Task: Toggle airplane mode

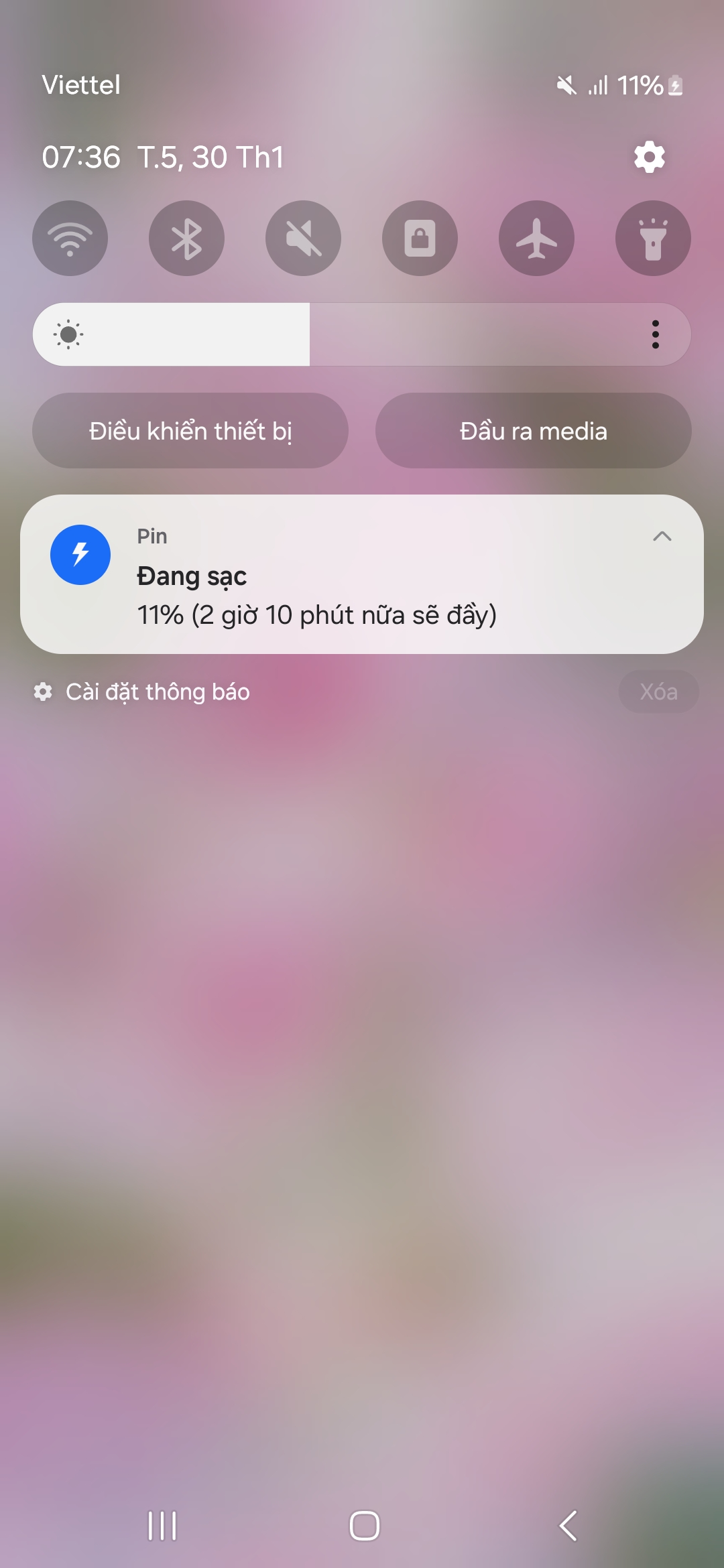Action: click(536, 239)
